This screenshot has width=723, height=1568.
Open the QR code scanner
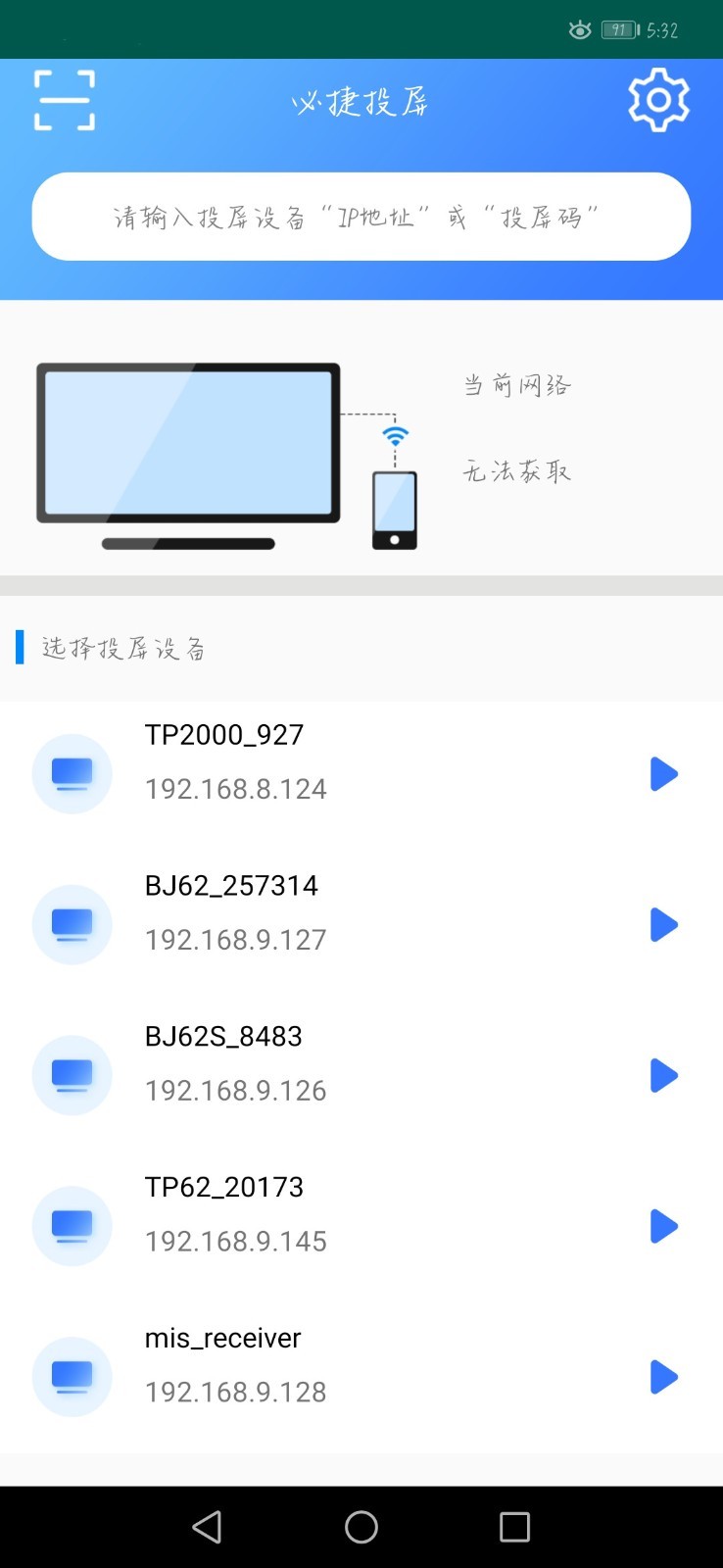click(x=64, y=99)
